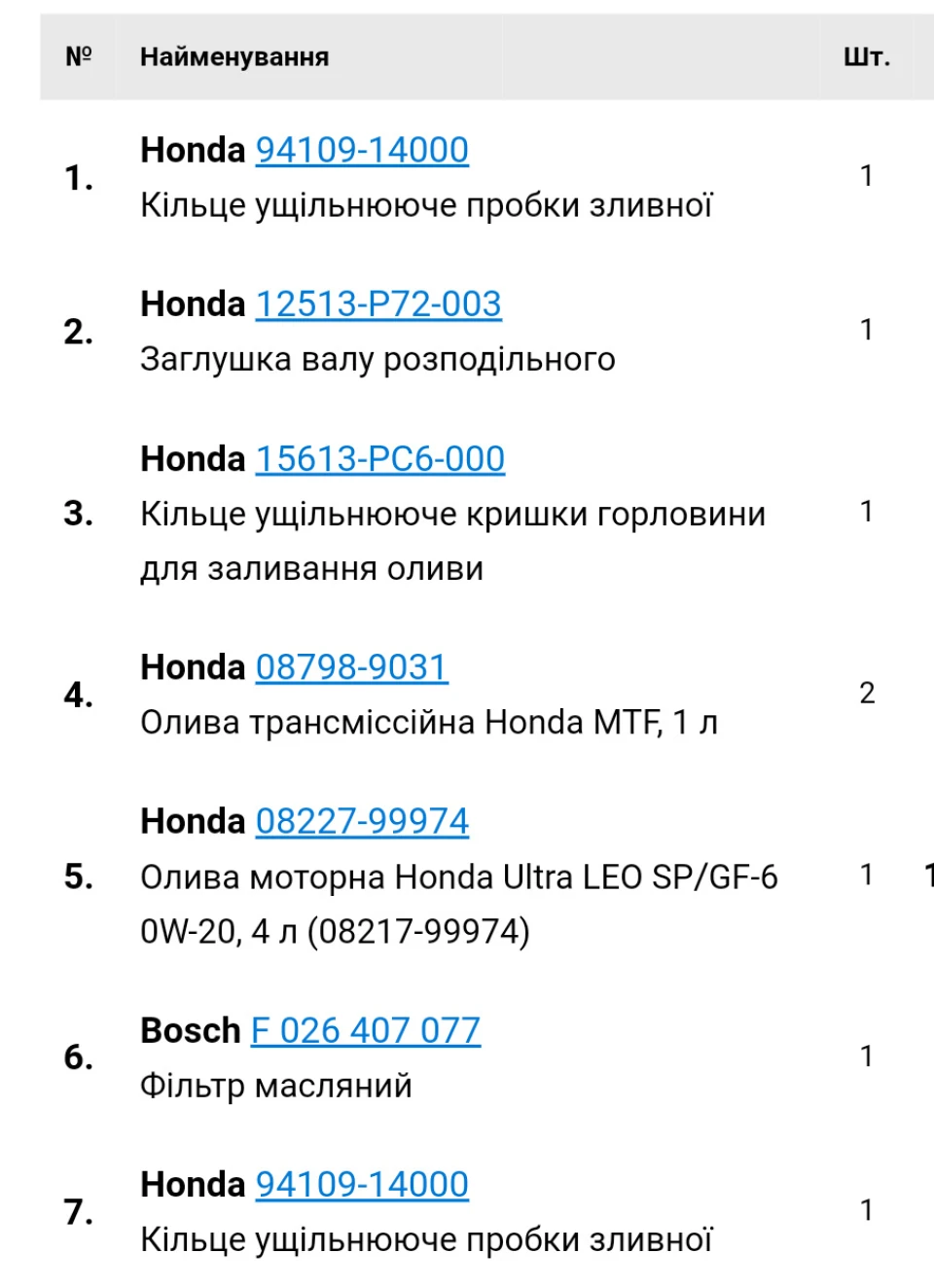This screenshot has width=934, height=1288.
Task: Follow the 15613-PC6-000 part number link
Action: tap(380, 458)
